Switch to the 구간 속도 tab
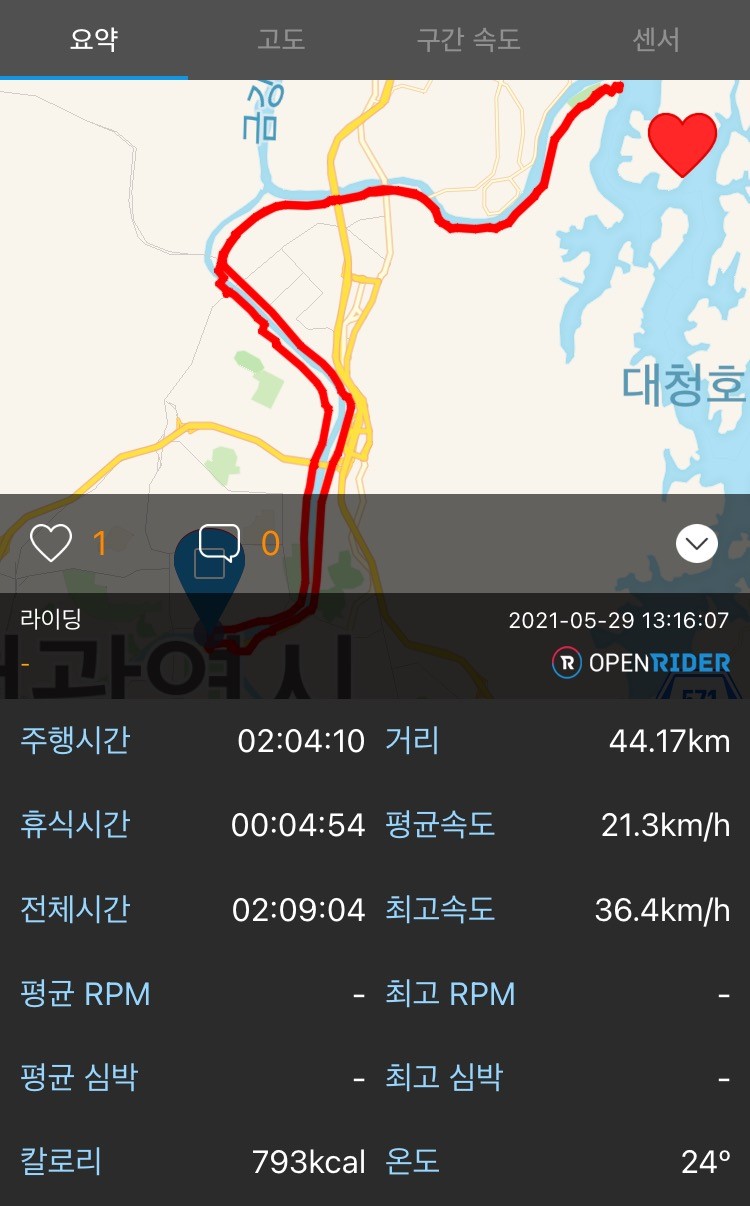 click(468, 40)
